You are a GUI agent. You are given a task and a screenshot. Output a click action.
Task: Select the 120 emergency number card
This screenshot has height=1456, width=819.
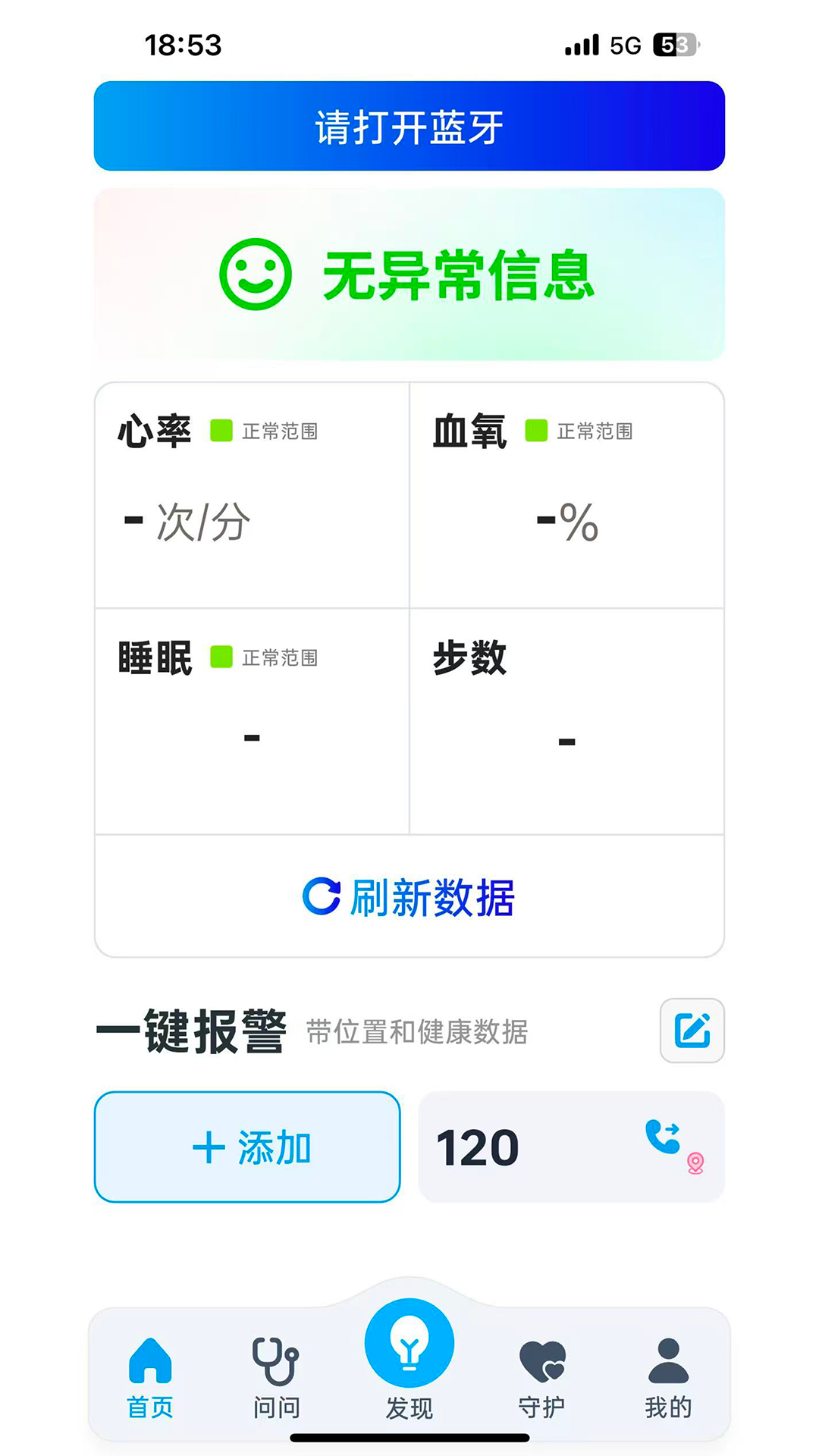[x=570, y=1147]
